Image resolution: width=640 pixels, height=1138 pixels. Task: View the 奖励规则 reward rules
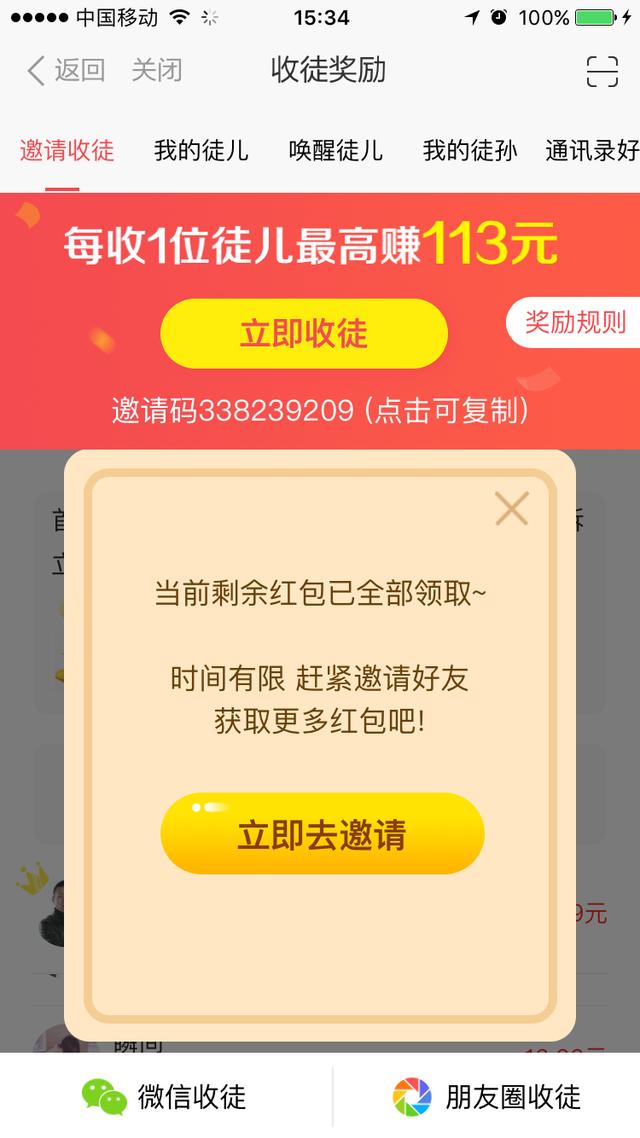pyautogui.click(x=575, y=322)
